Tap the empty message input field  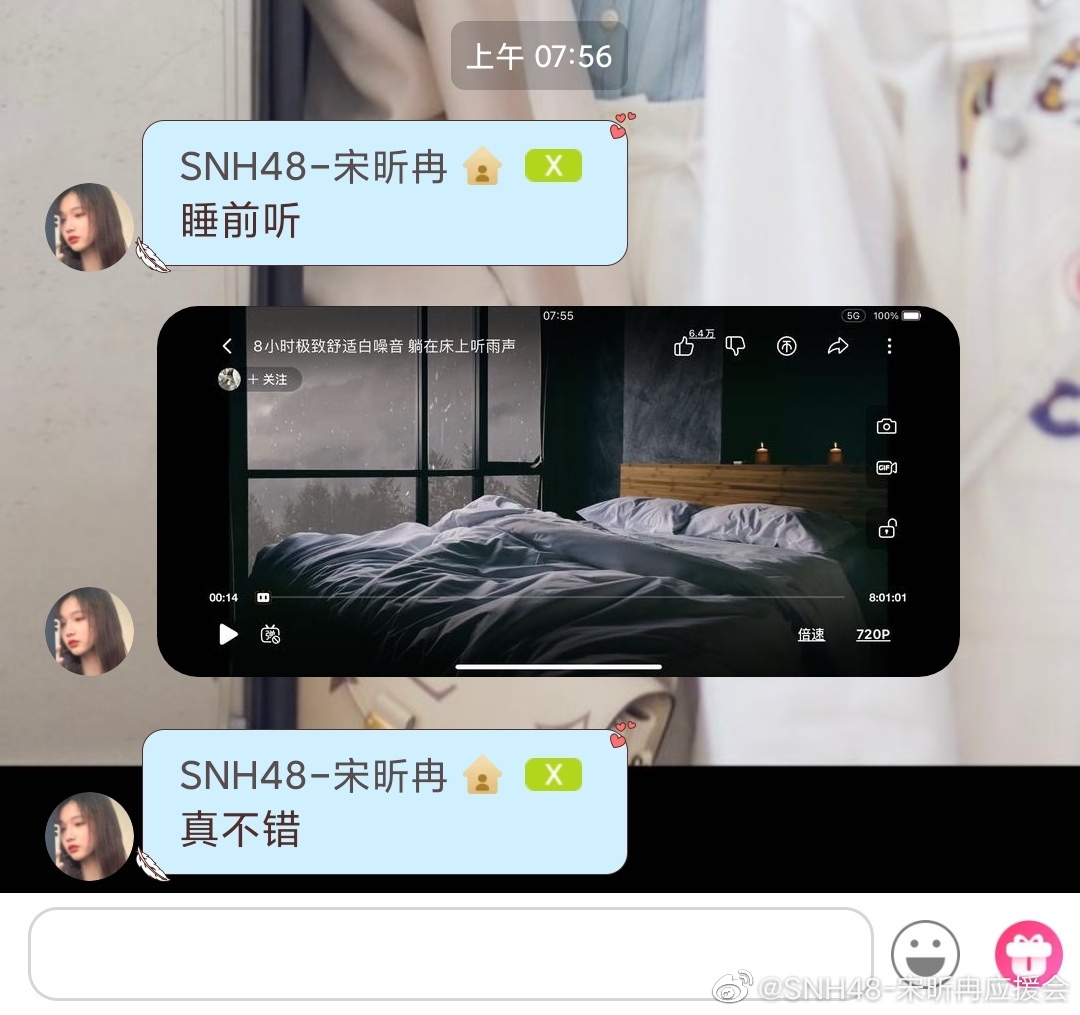coord(450,954)
